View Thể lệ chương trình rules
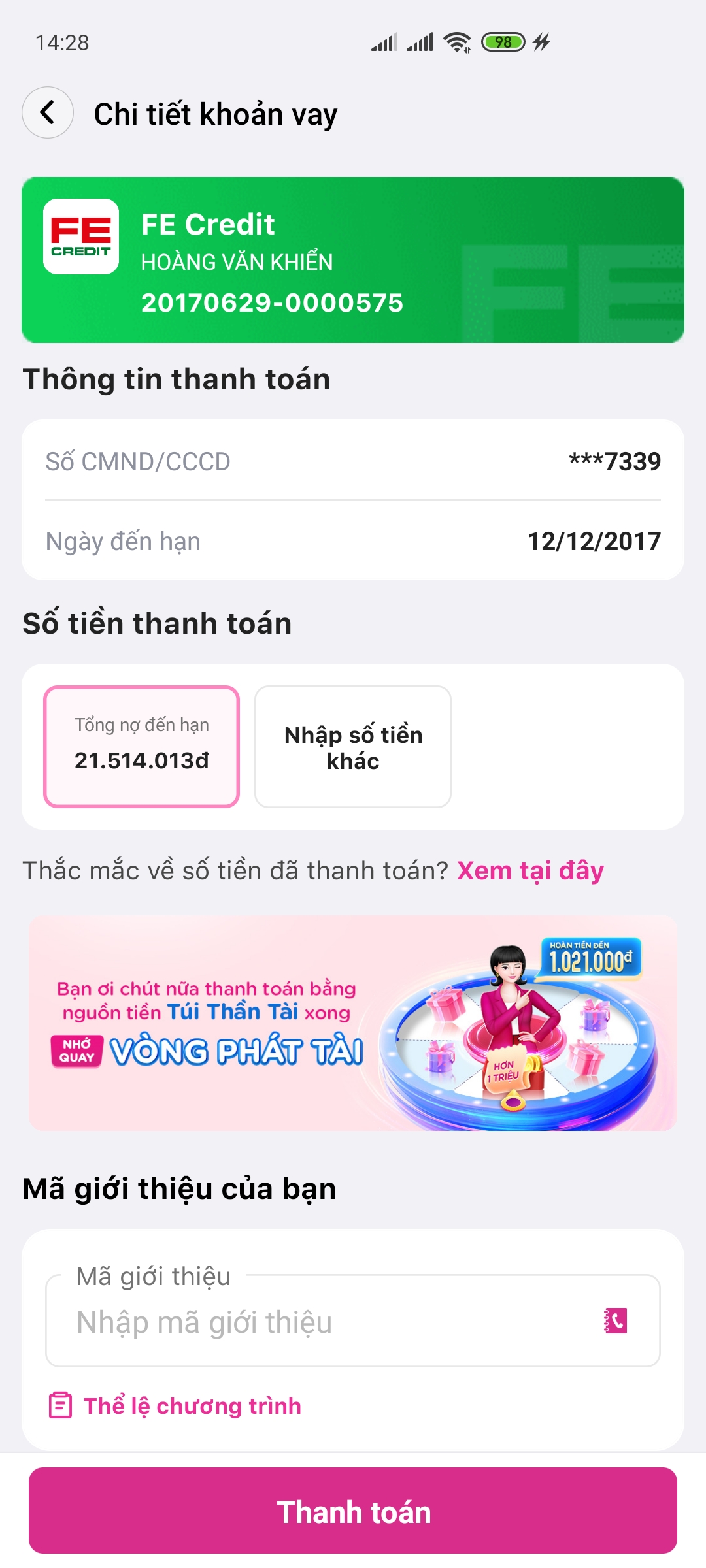The image size is (706, 1568). pos(192,1405)
